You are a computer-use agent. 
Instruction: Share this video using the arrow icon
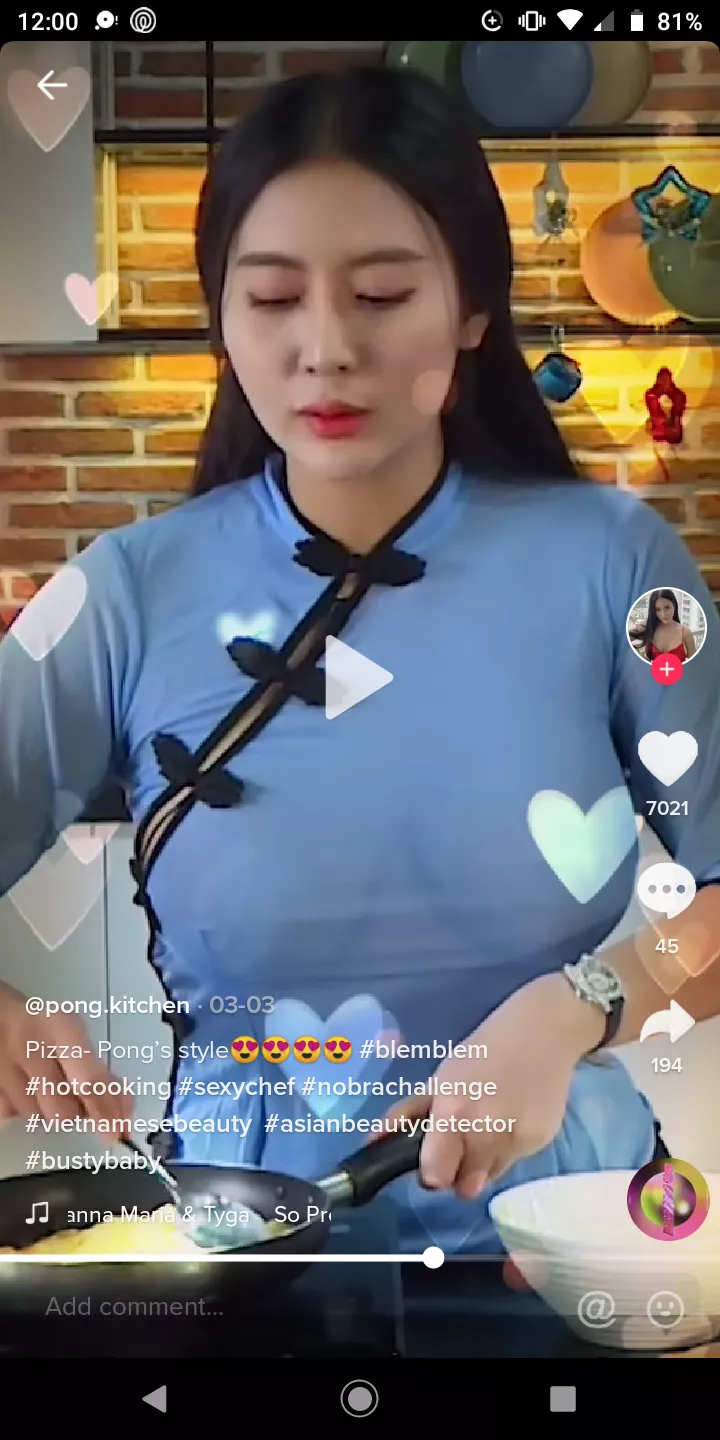click(667, 1022)
